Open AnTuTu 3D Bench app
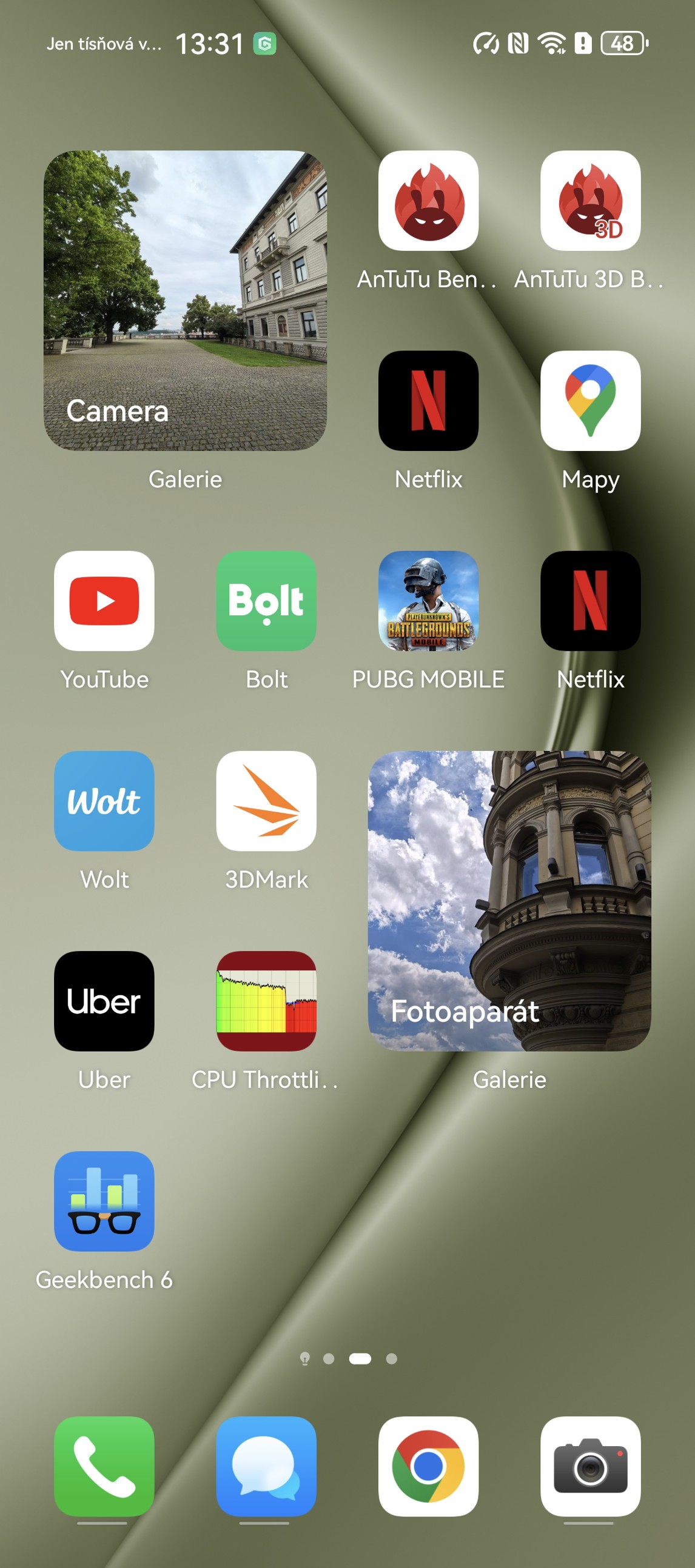 (x=589, y=201)
